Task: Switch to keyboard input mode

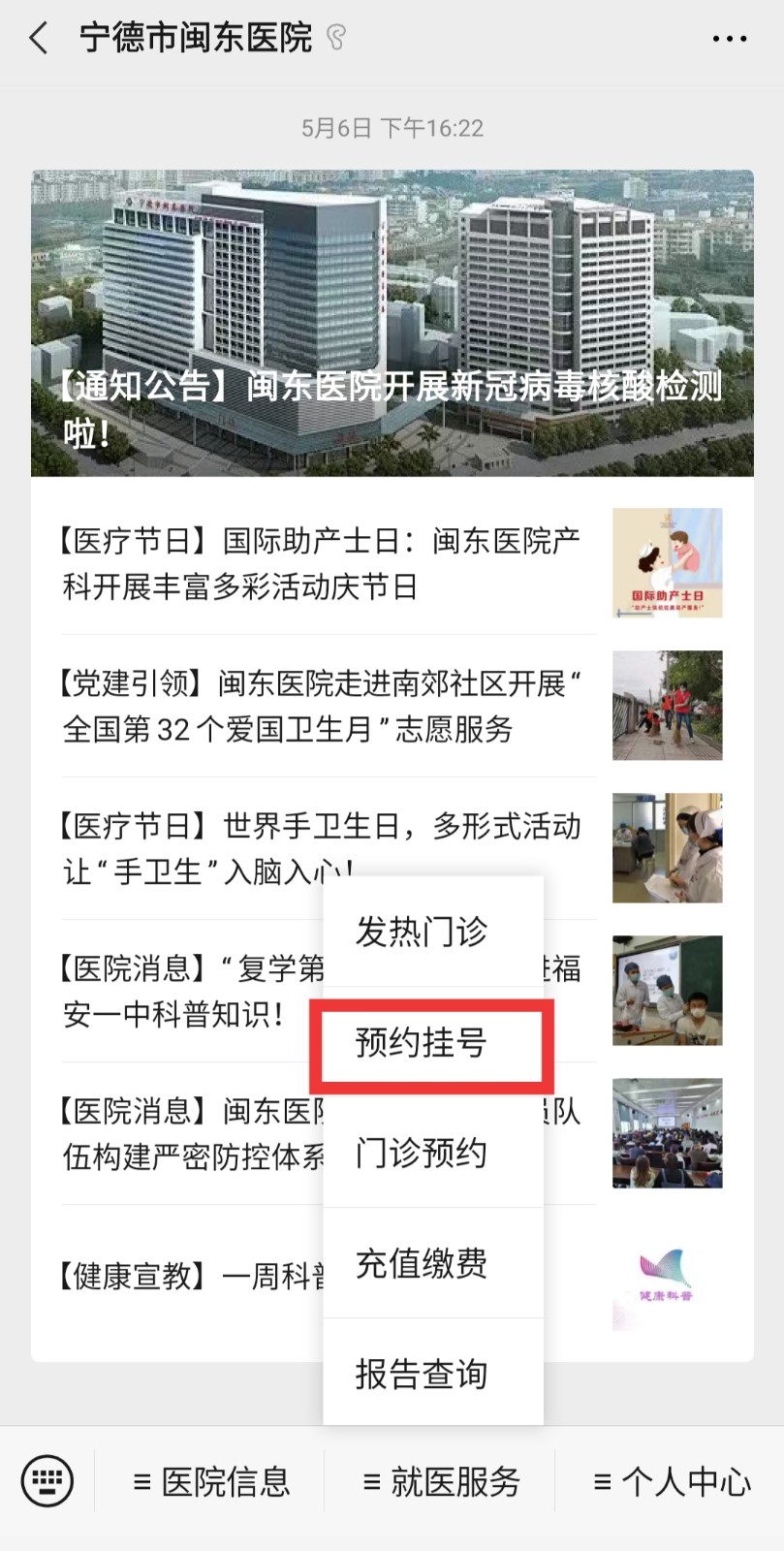Action: [47, 1481]
